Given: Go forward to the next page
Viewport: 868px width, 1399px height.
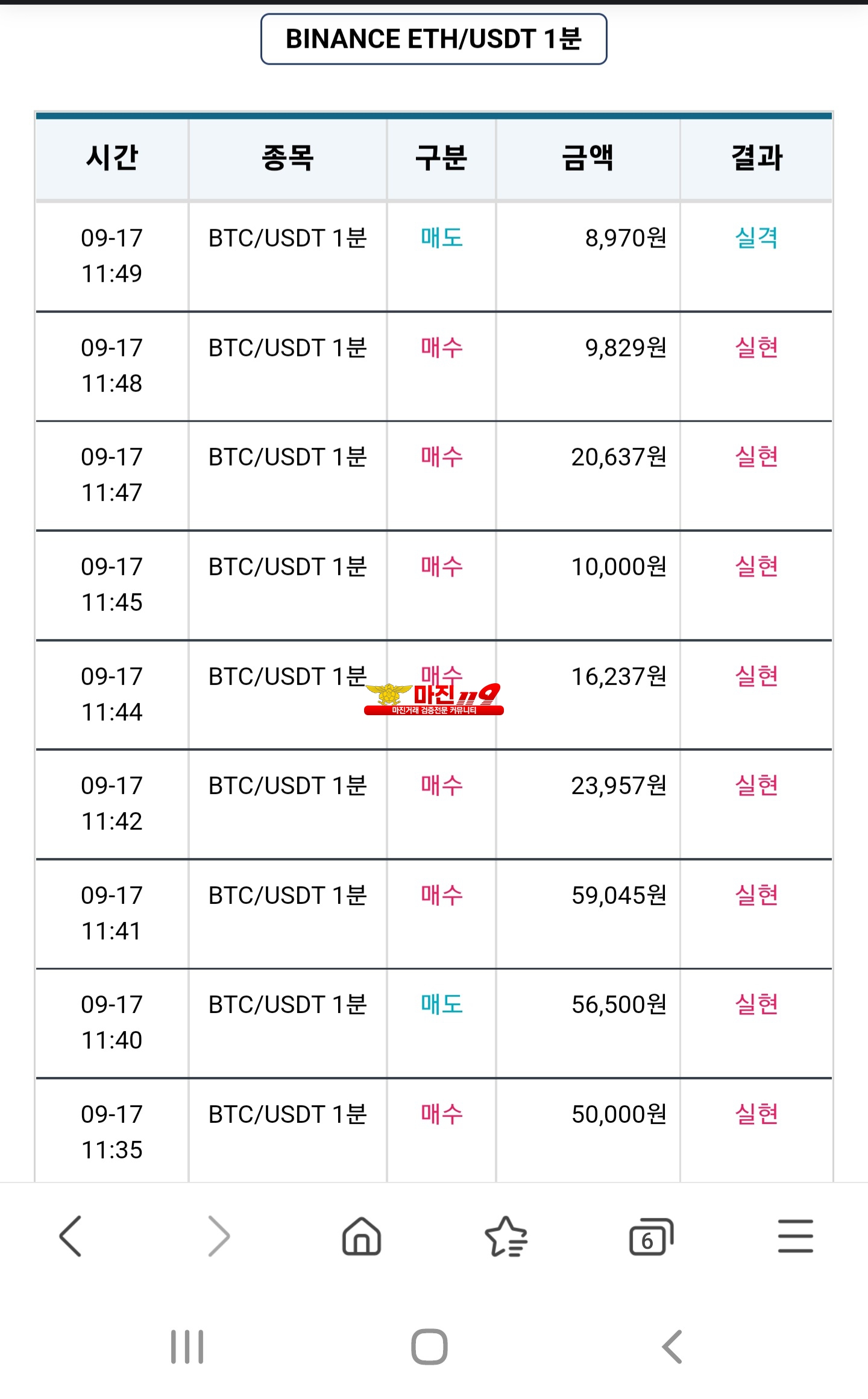Looking at the screenshot, I should pos(219,1236).
